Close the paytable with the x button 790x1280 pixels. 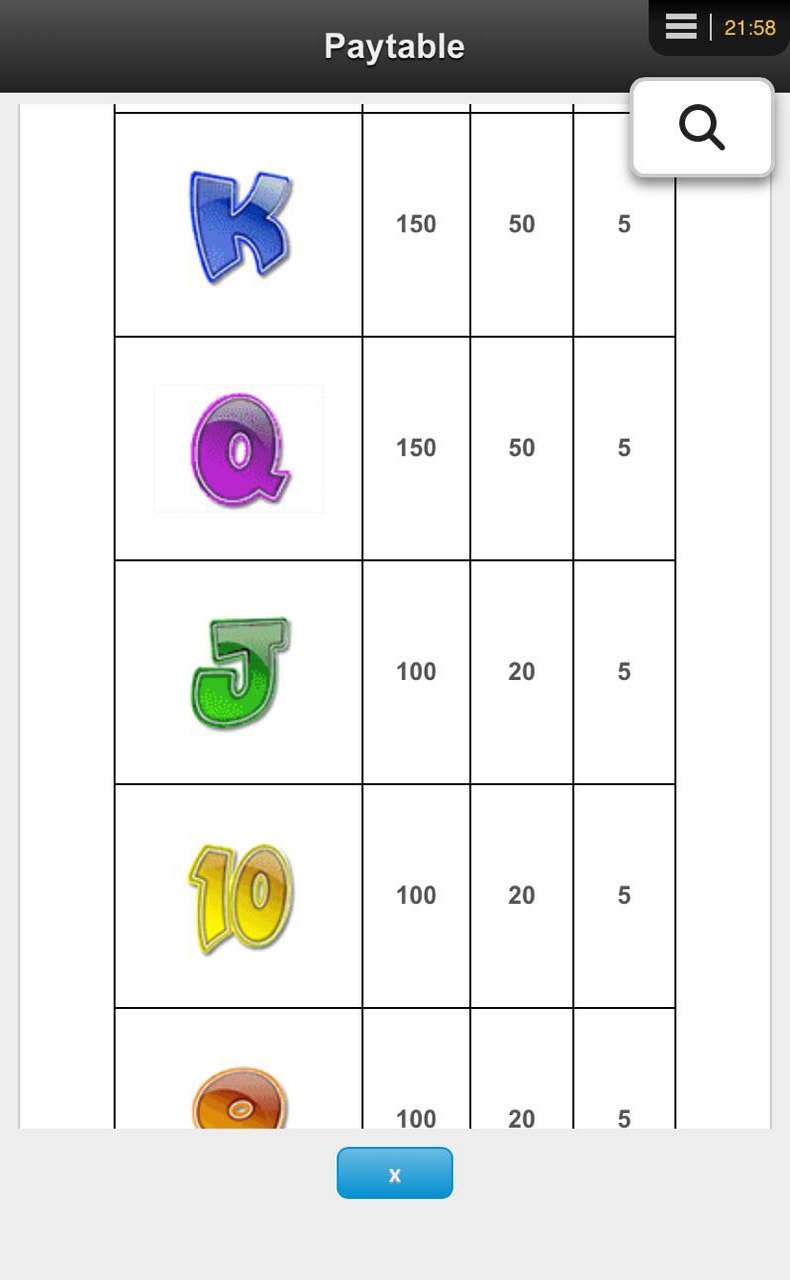(395, 1173)
